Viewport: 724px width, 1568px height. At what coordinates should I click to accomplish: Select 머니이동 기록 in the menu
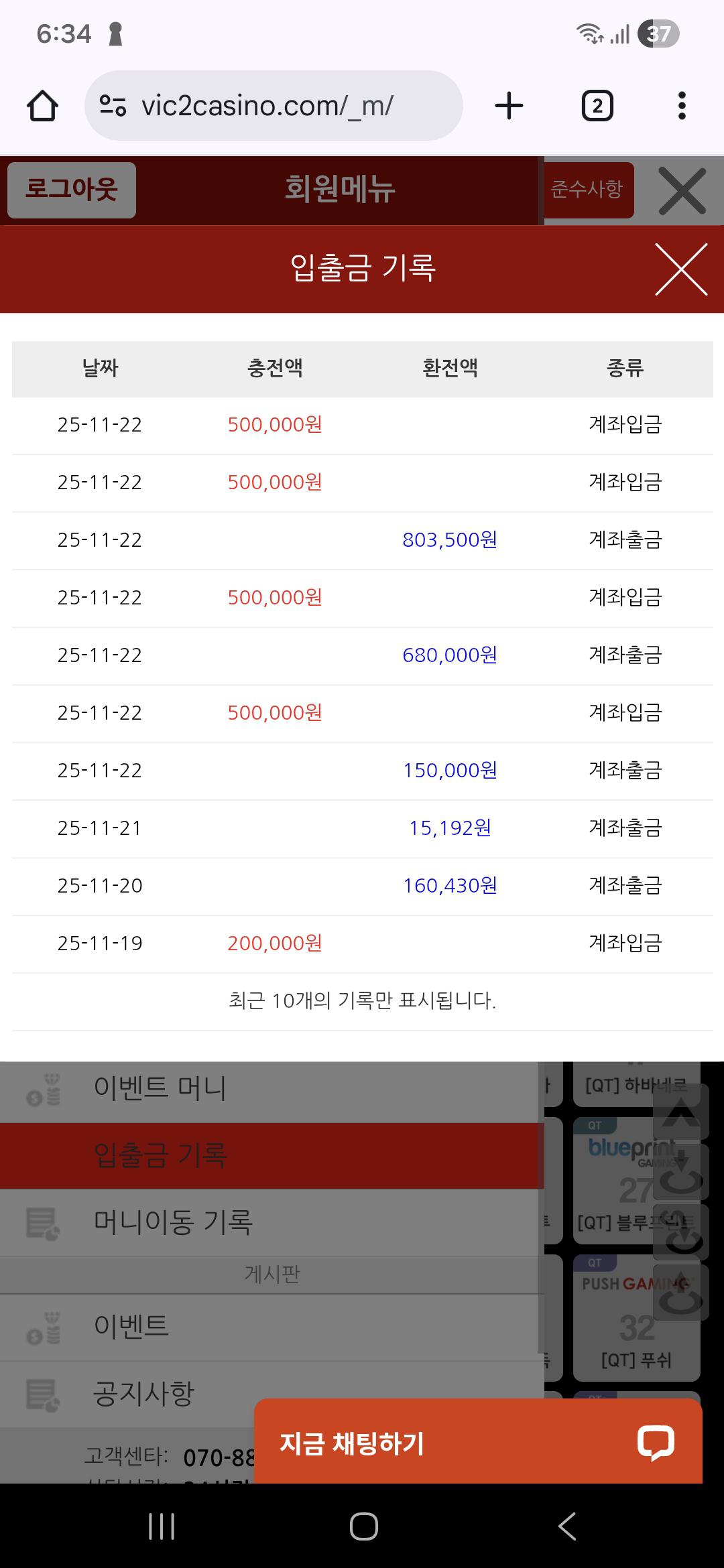coord(173,1222)
